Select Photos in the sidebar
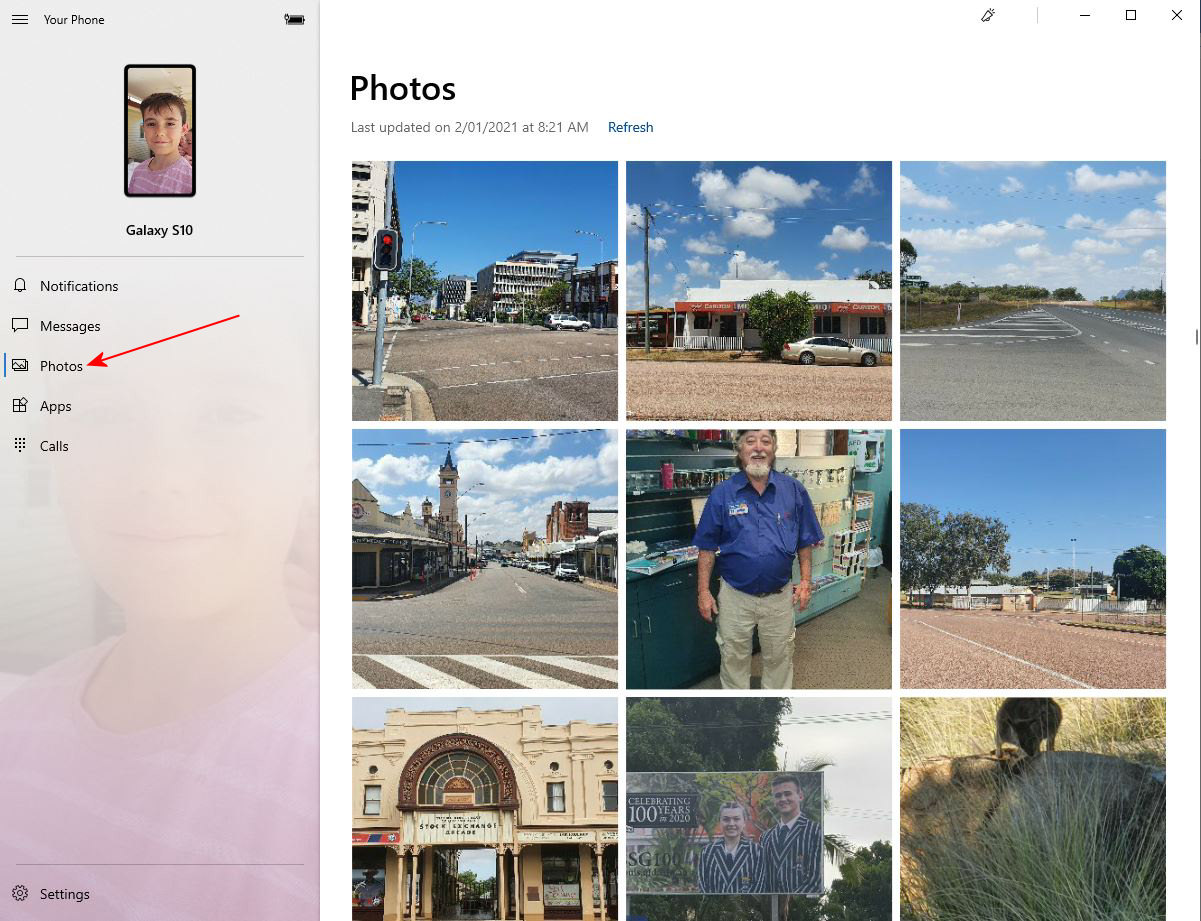1201x921 pixels. 61,366
